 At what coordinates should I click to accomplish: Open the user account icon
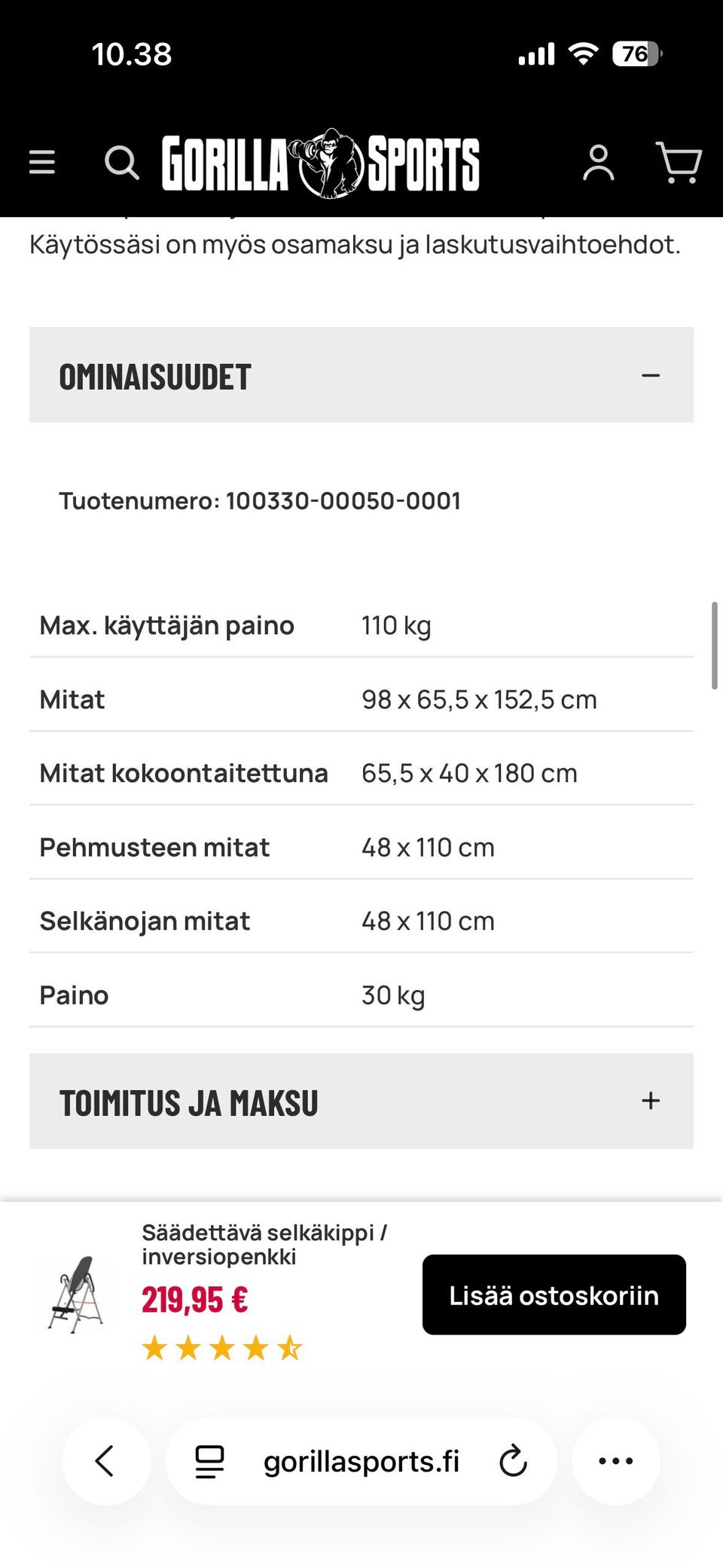[599, 163]
